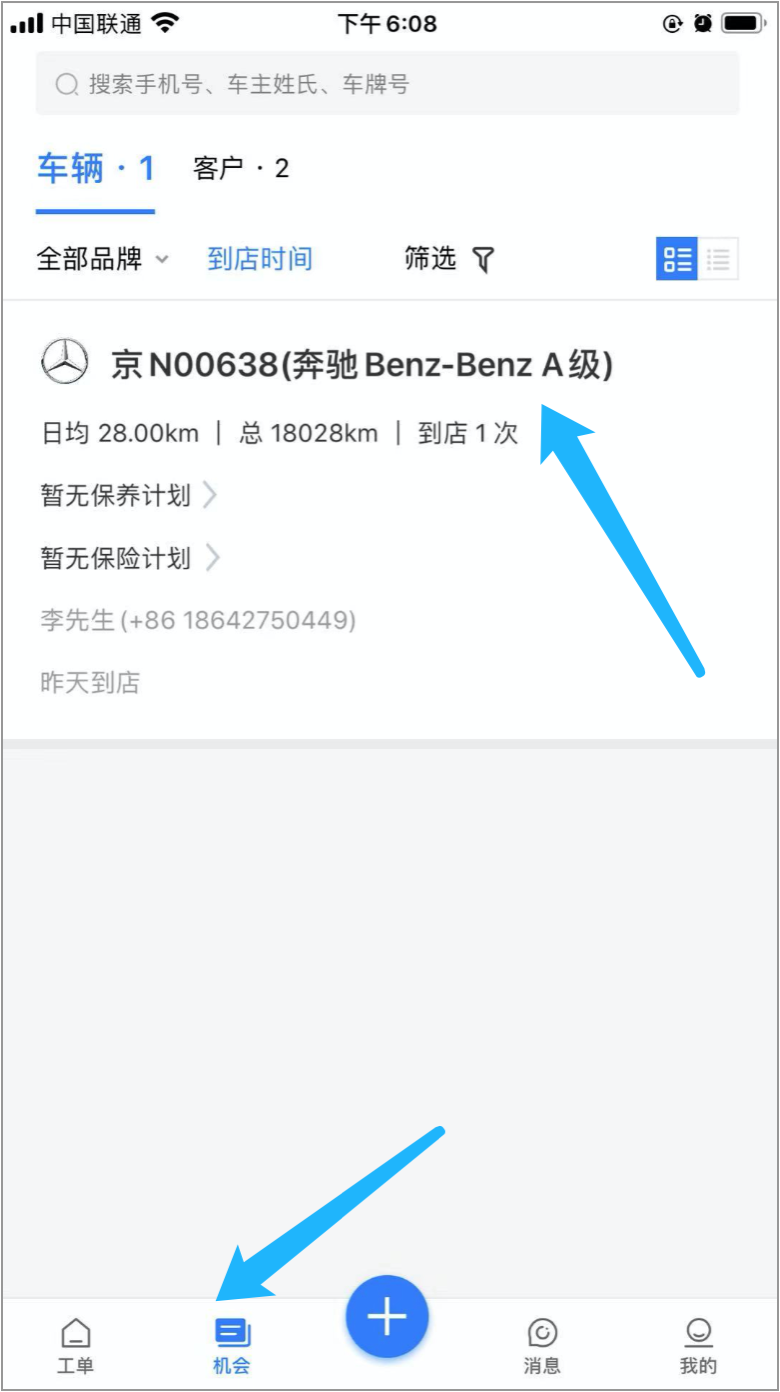Tap the search box for phone, owner, plate
This screenshot has height=1392, width=780.
click(388, 84)
